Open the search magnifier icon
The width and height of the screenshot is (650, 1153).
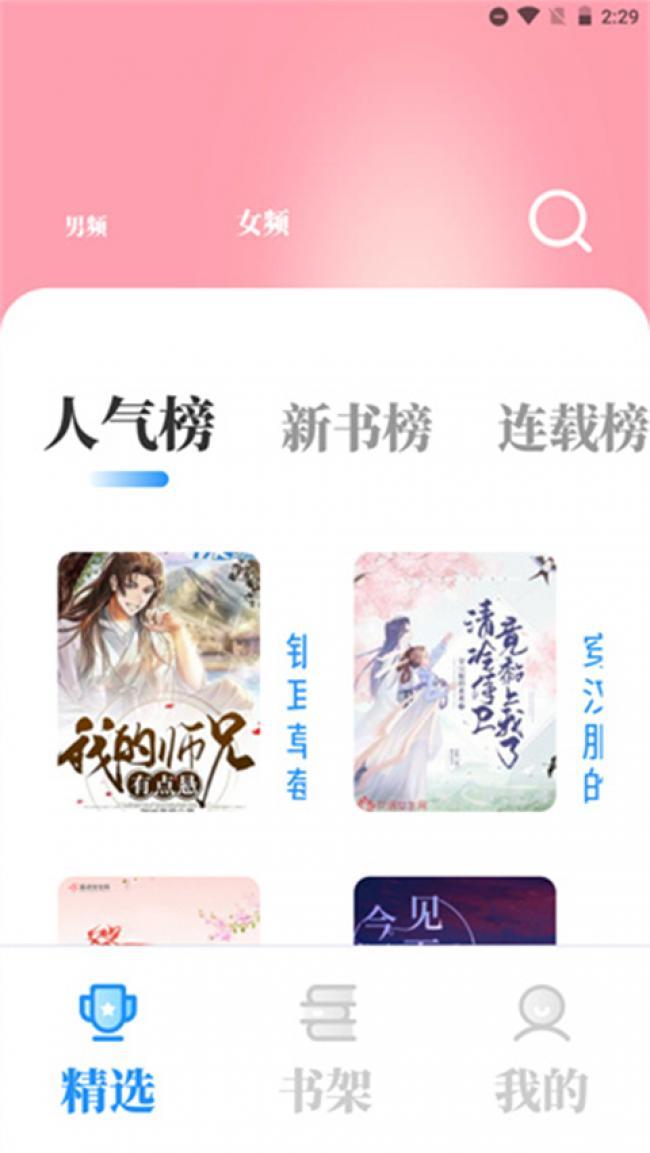coord(559,222)
